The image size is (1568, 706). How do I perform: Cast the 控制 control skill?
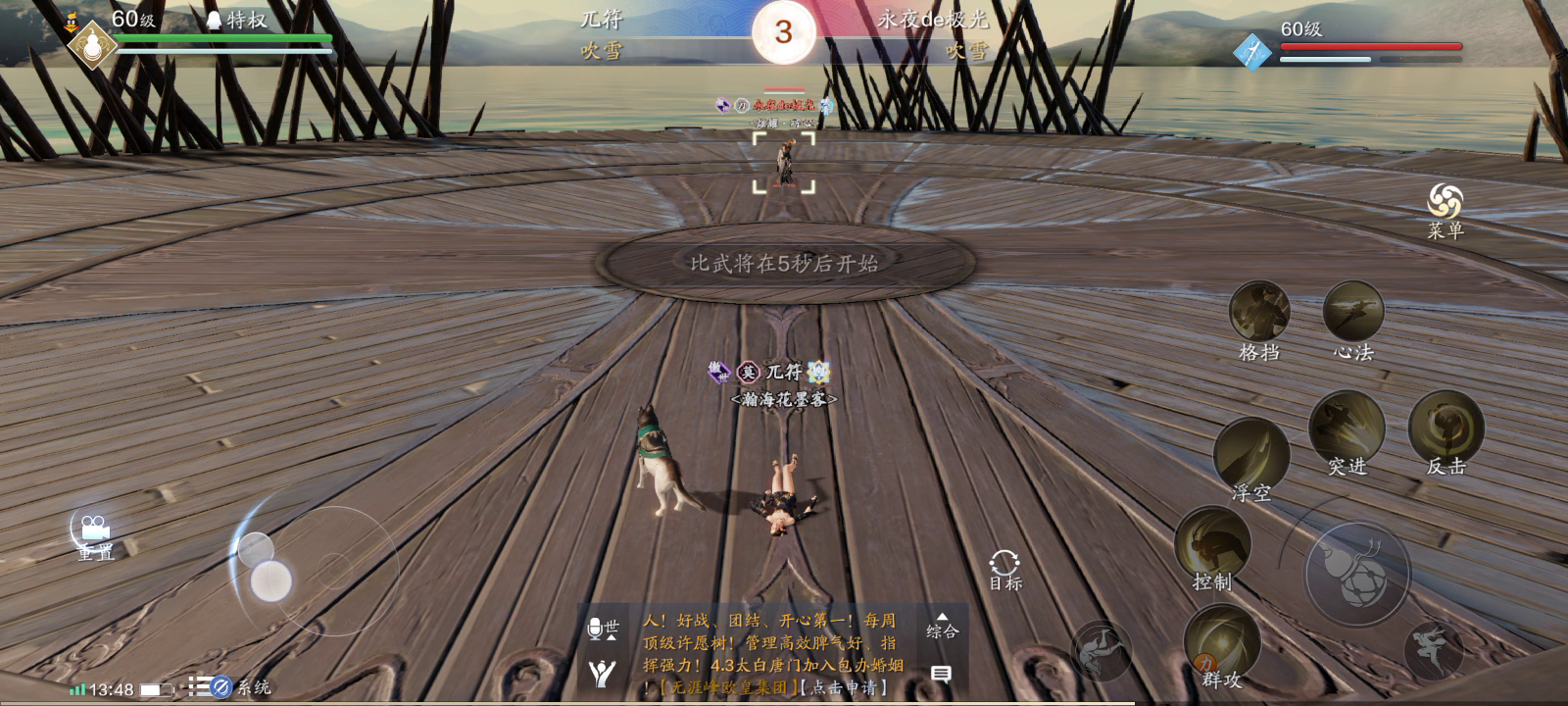tap(1213, 545)
